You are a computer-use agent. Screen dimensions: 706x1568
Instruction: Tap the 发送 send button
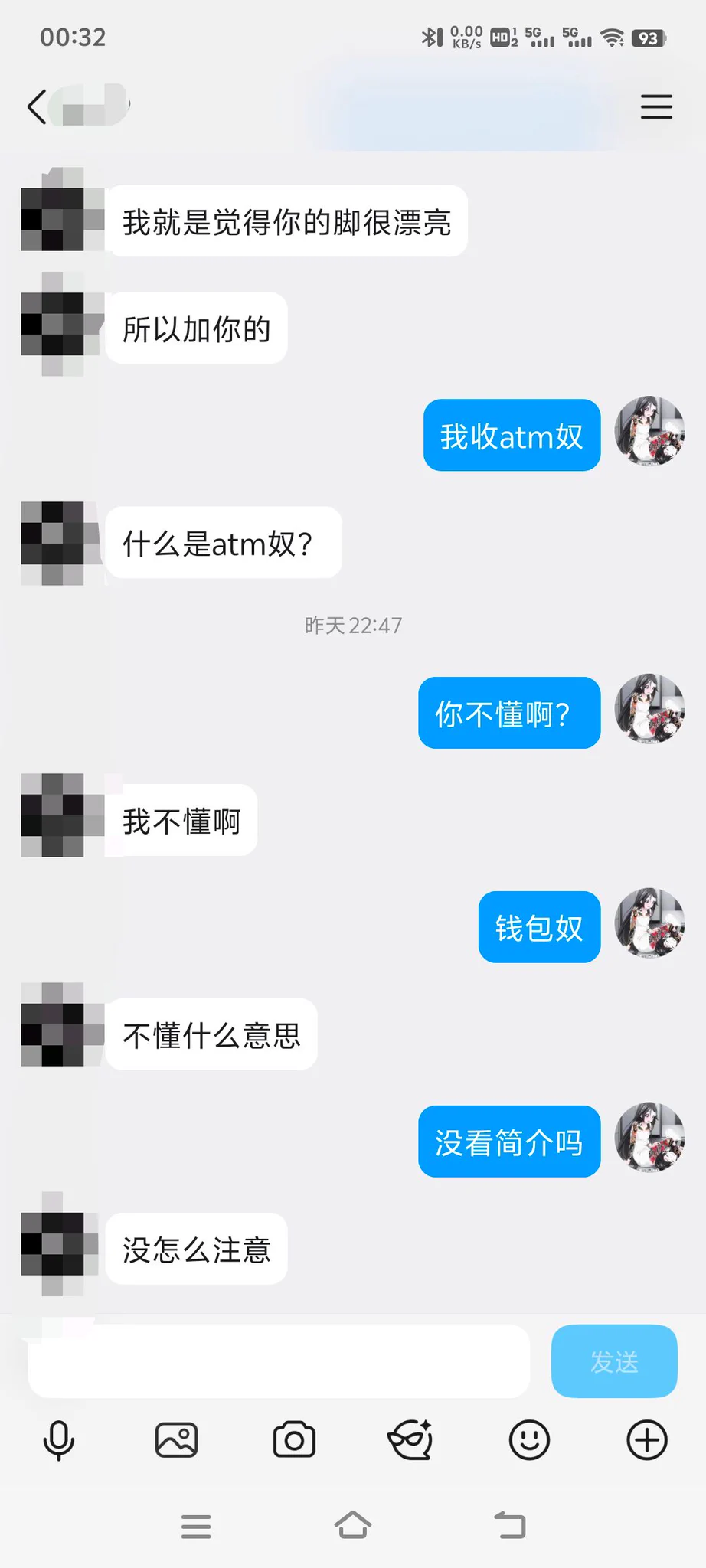613,1361
